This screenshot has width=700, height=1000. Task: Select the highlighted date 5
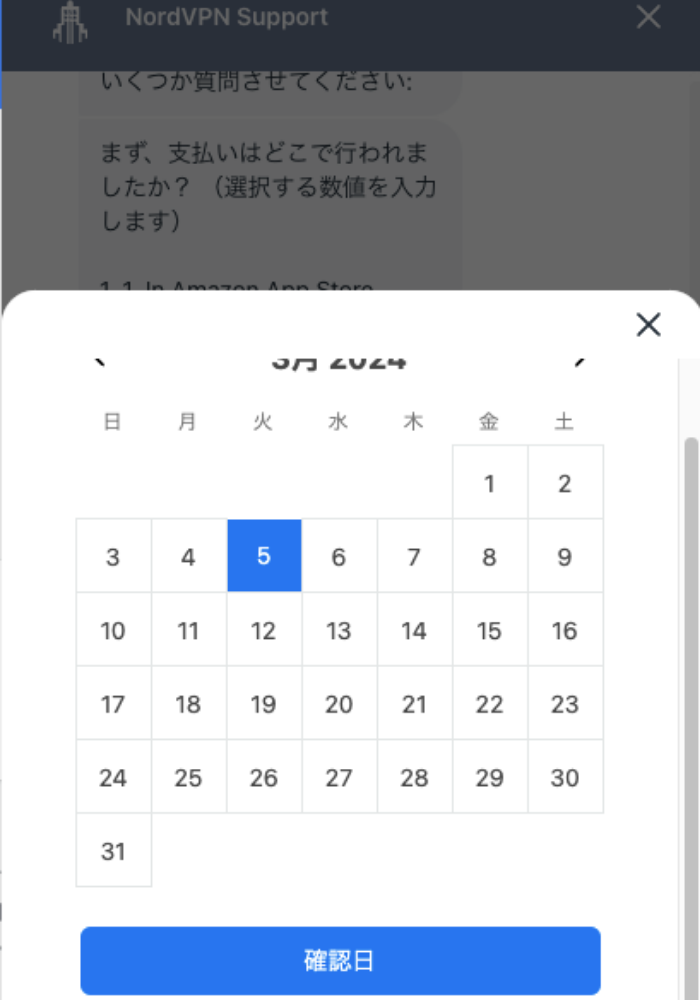pyautogui.click(x=264, y=556)
